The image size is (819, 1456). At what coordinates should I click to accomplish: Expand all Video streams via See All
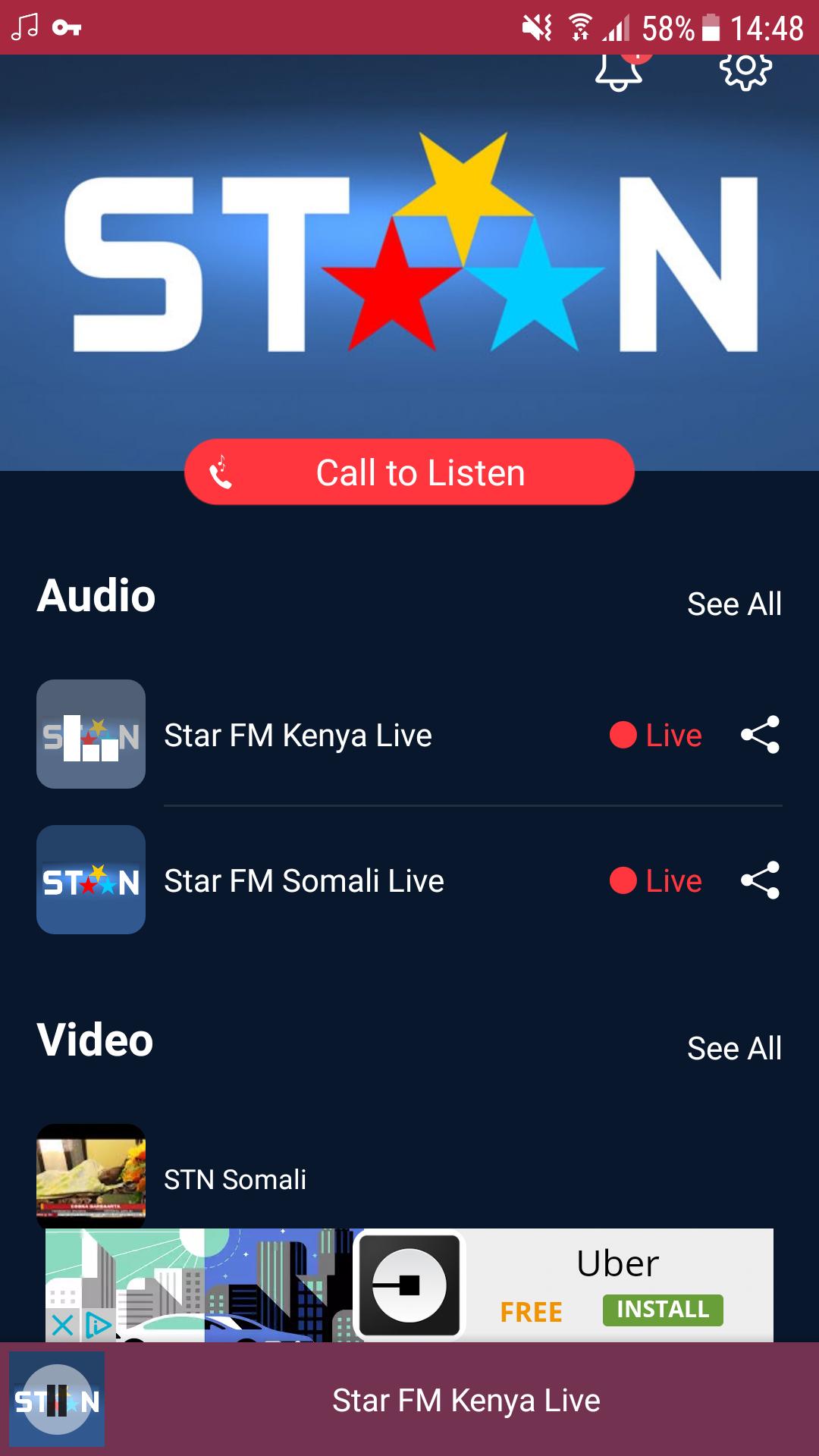[734, 1047]
